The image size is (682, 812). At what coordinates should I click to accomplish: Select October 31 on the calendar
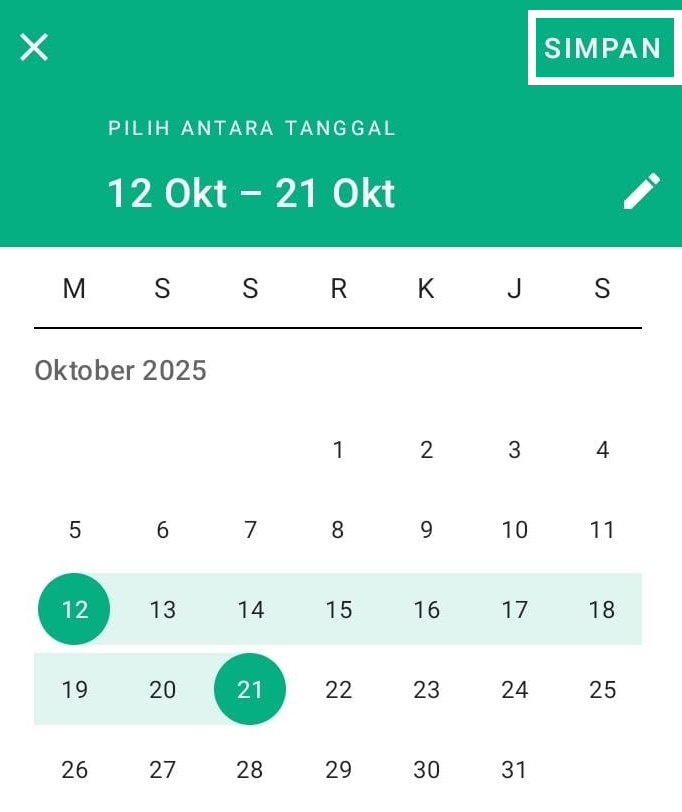coord(514,769)
